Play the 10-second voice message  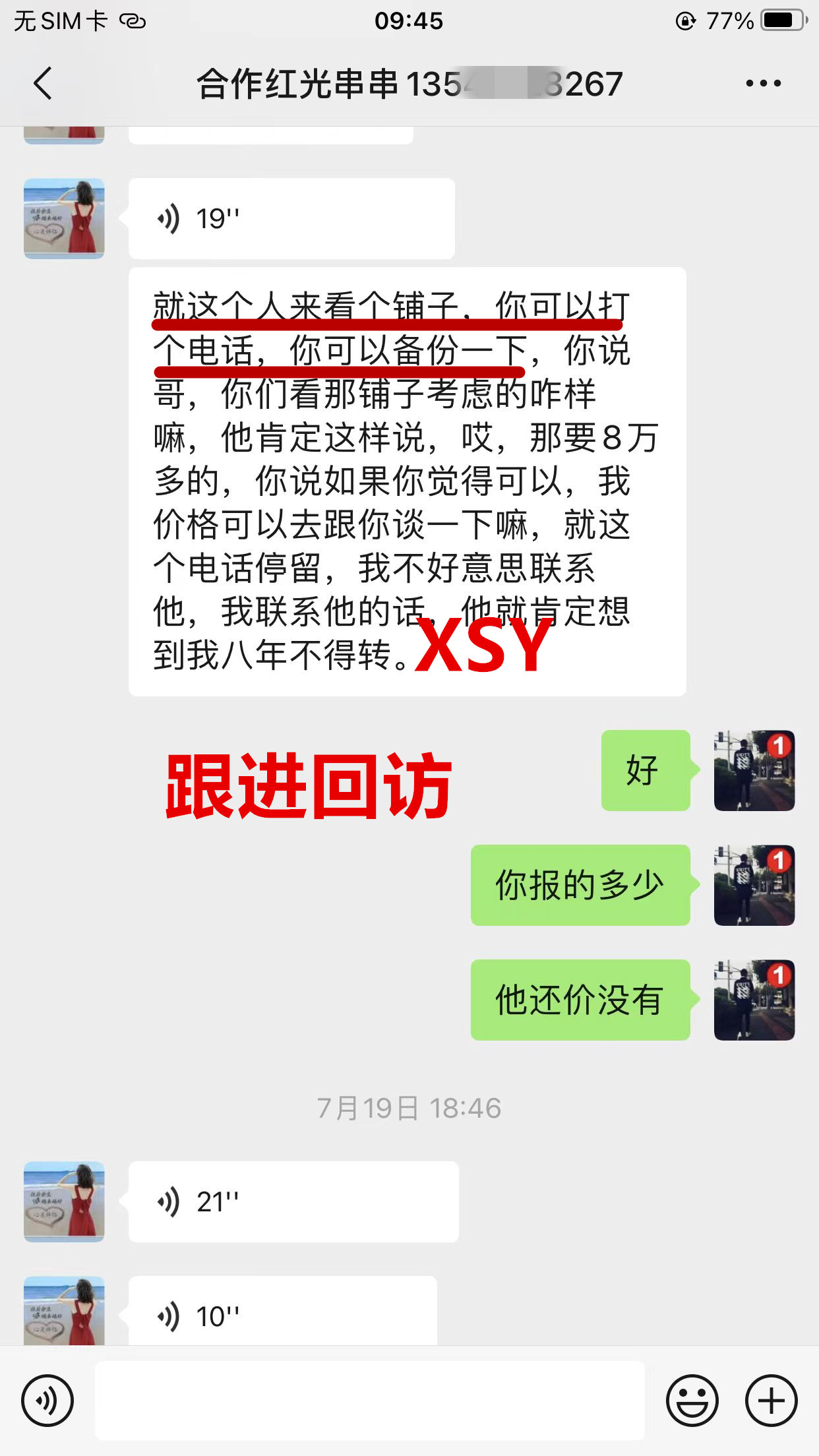tap(282, 1315)
